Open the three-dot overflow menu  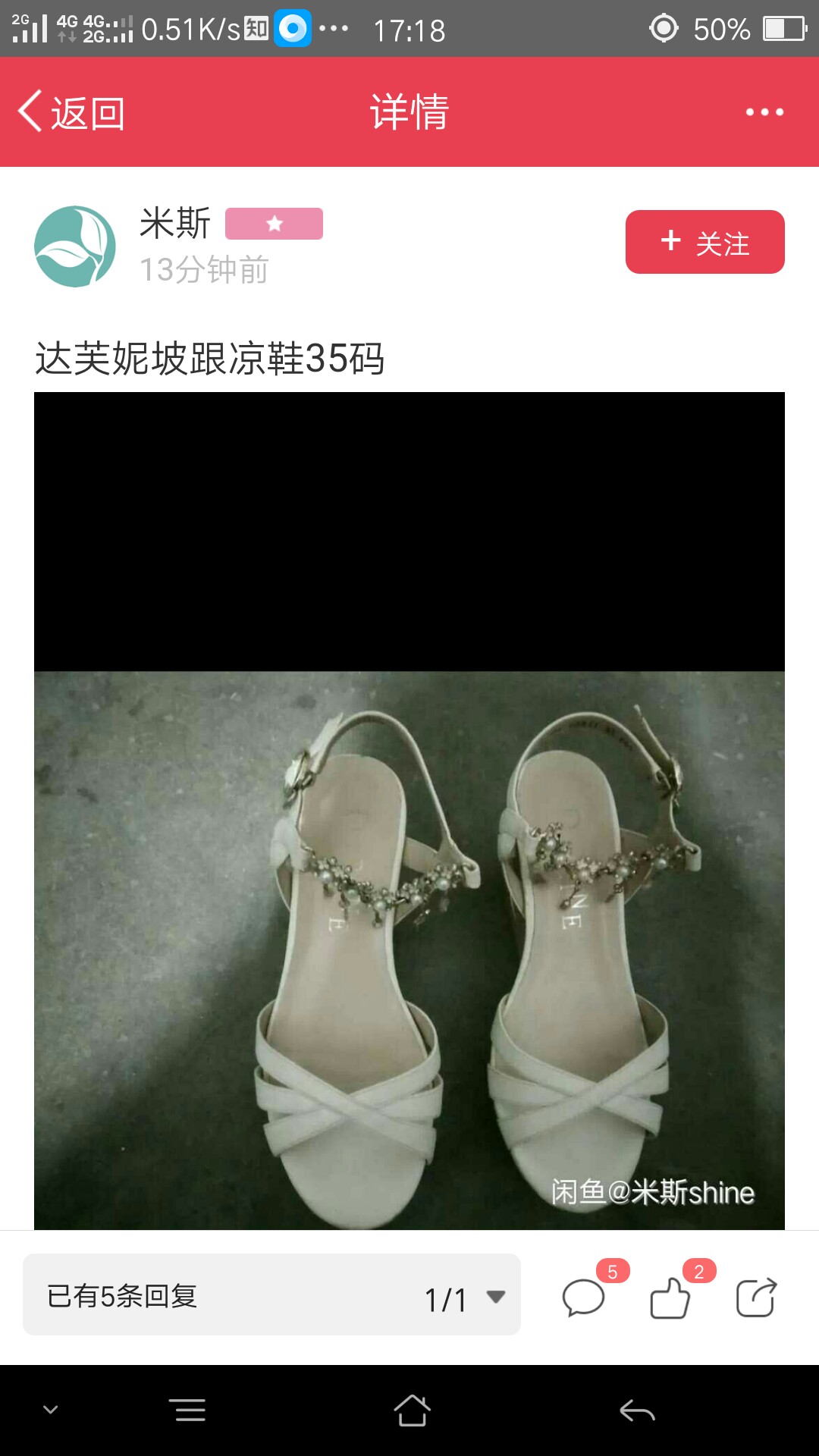click(x=764, y=112)
